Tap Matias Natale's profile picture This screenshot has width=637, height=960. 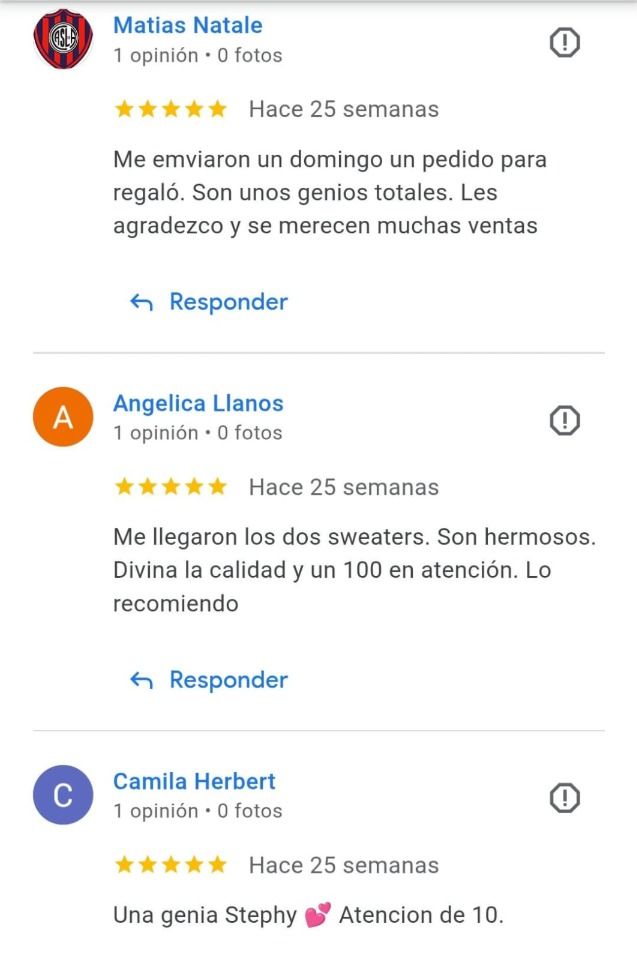point(63,40)
